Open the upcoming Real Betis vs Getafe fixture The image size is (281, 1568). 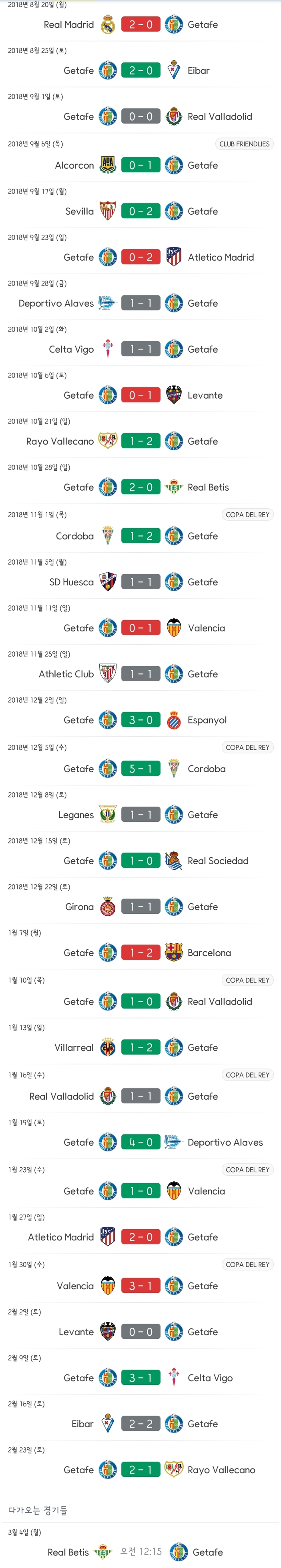tap(140, 1552)
